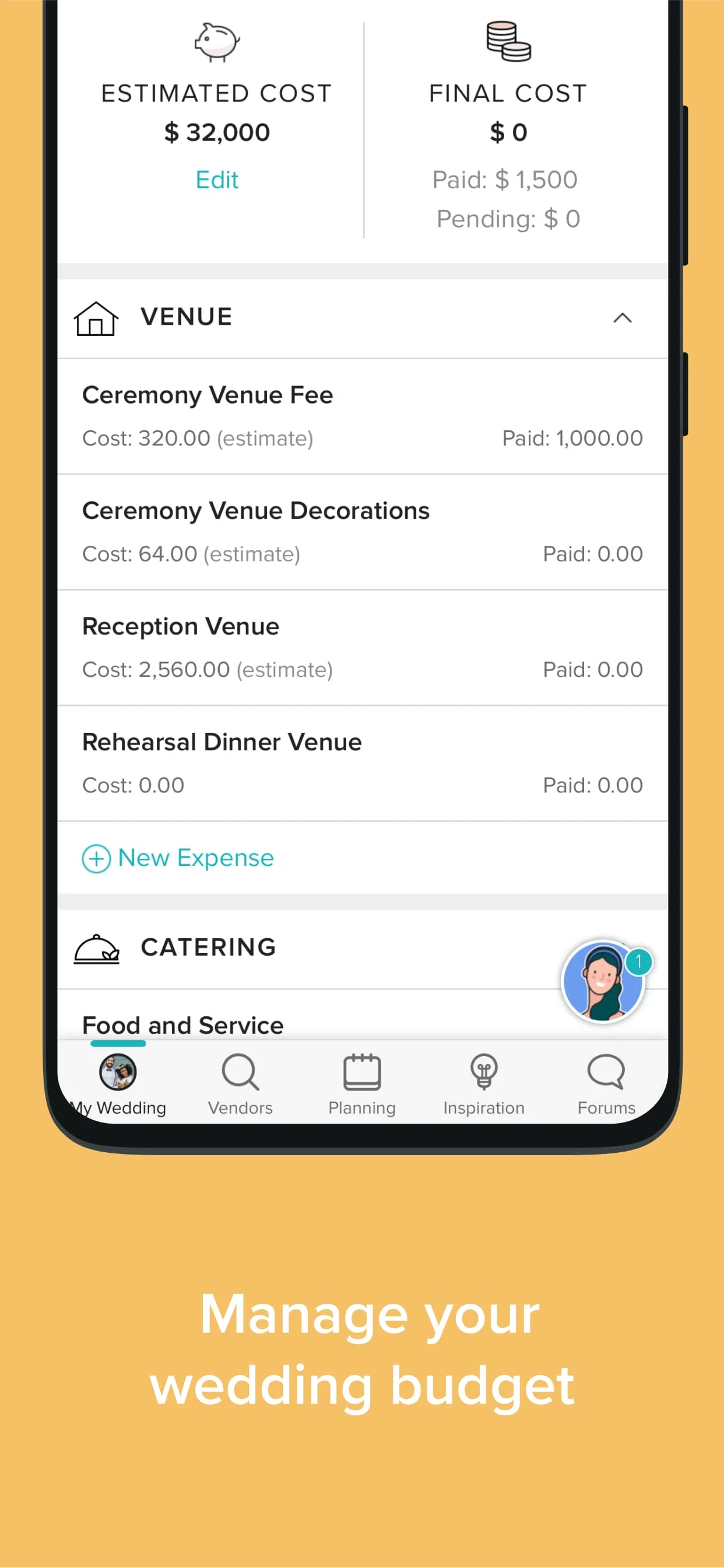Open Forums via the chat bubble icon

pyautogui.click(x=606, y=1072)
